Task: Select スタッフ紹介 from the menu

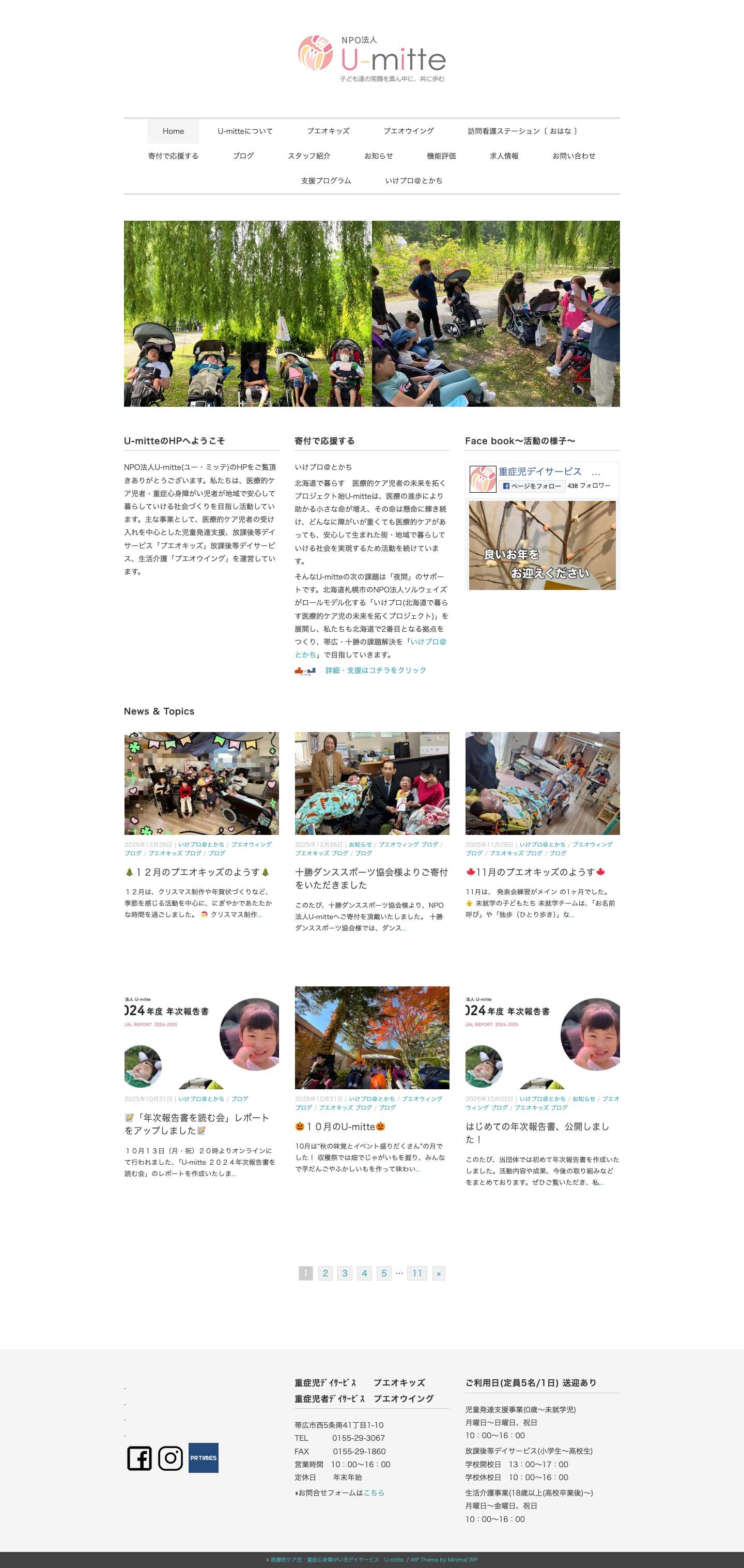Action: click(x=309, y=157)
